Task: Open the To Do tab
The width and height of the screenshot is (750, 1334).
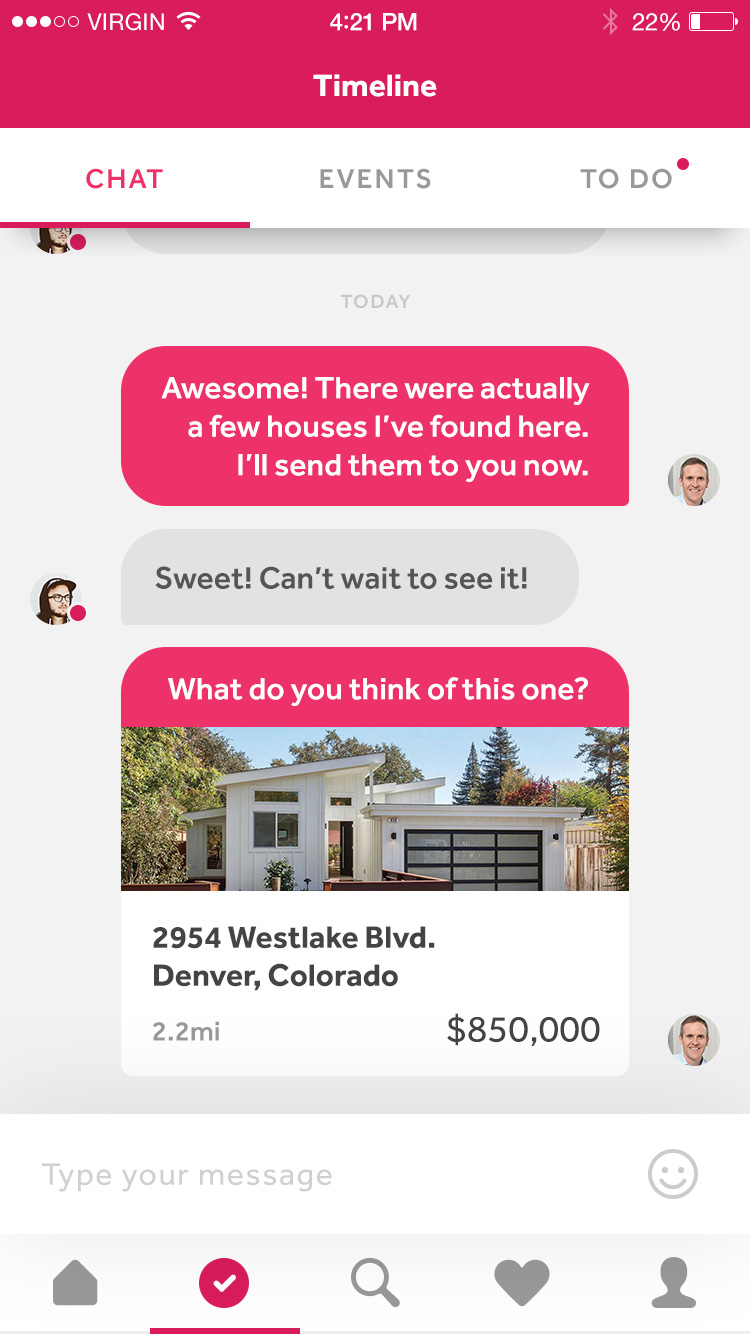Action: [x=627, y=179]
